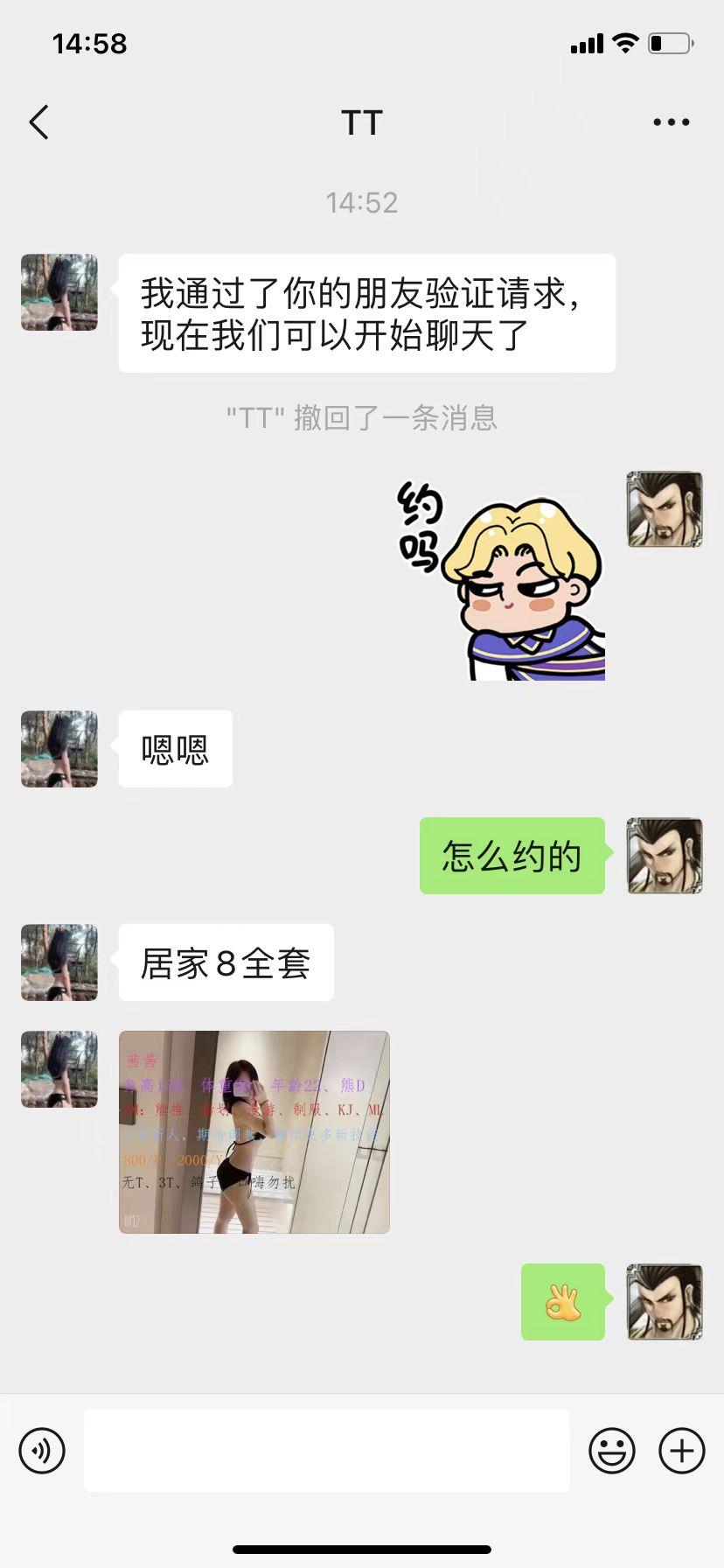This screenshot has width=724, height=1568.
Task: Open the emoji sticker picker
Action: (x=611, y=1451)
